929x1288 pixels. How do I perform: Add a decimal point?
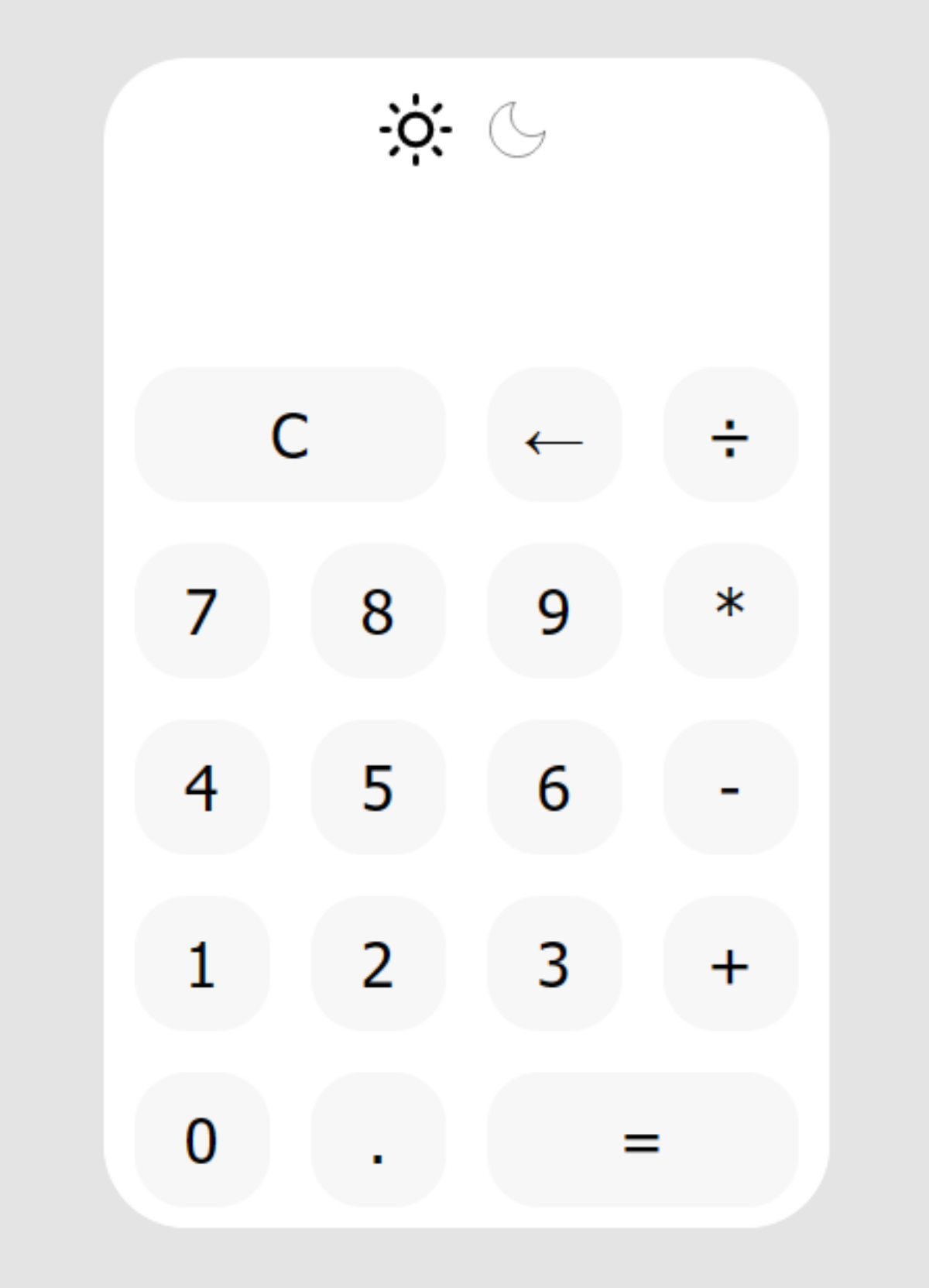378,1139
